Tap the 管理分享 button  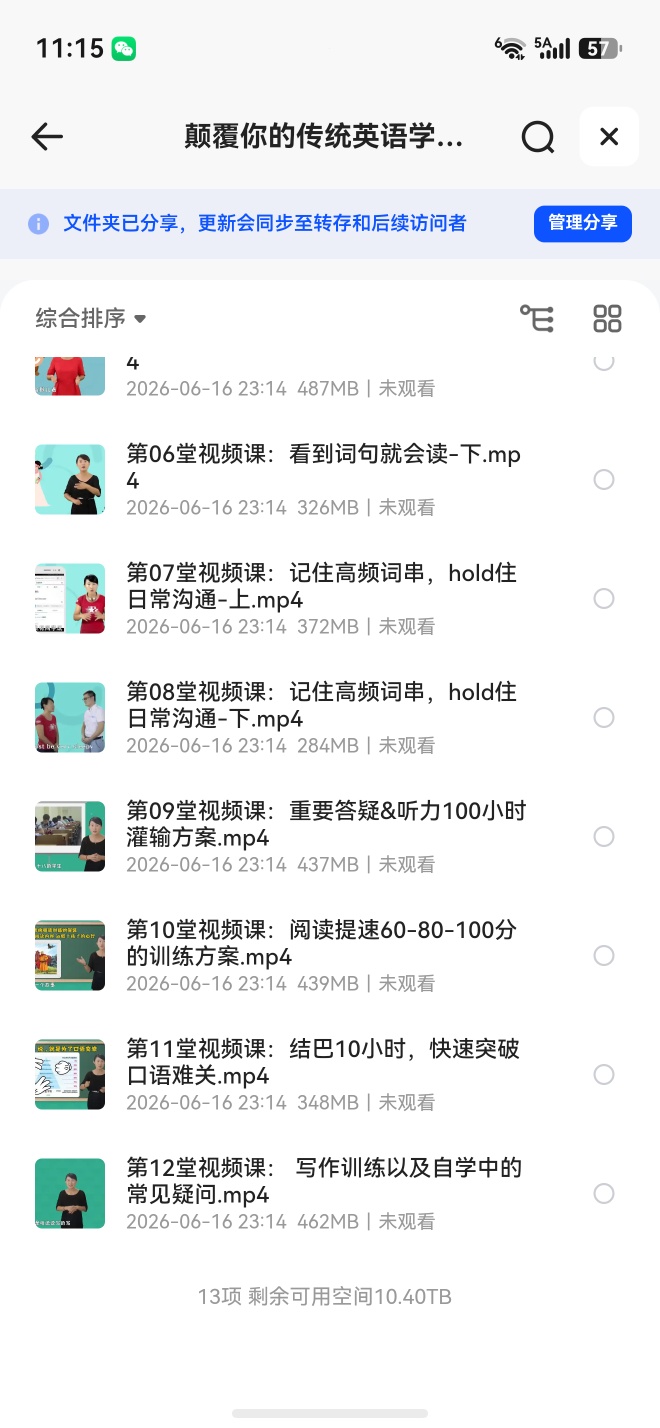pyautogui.click(x=583, y=223)
